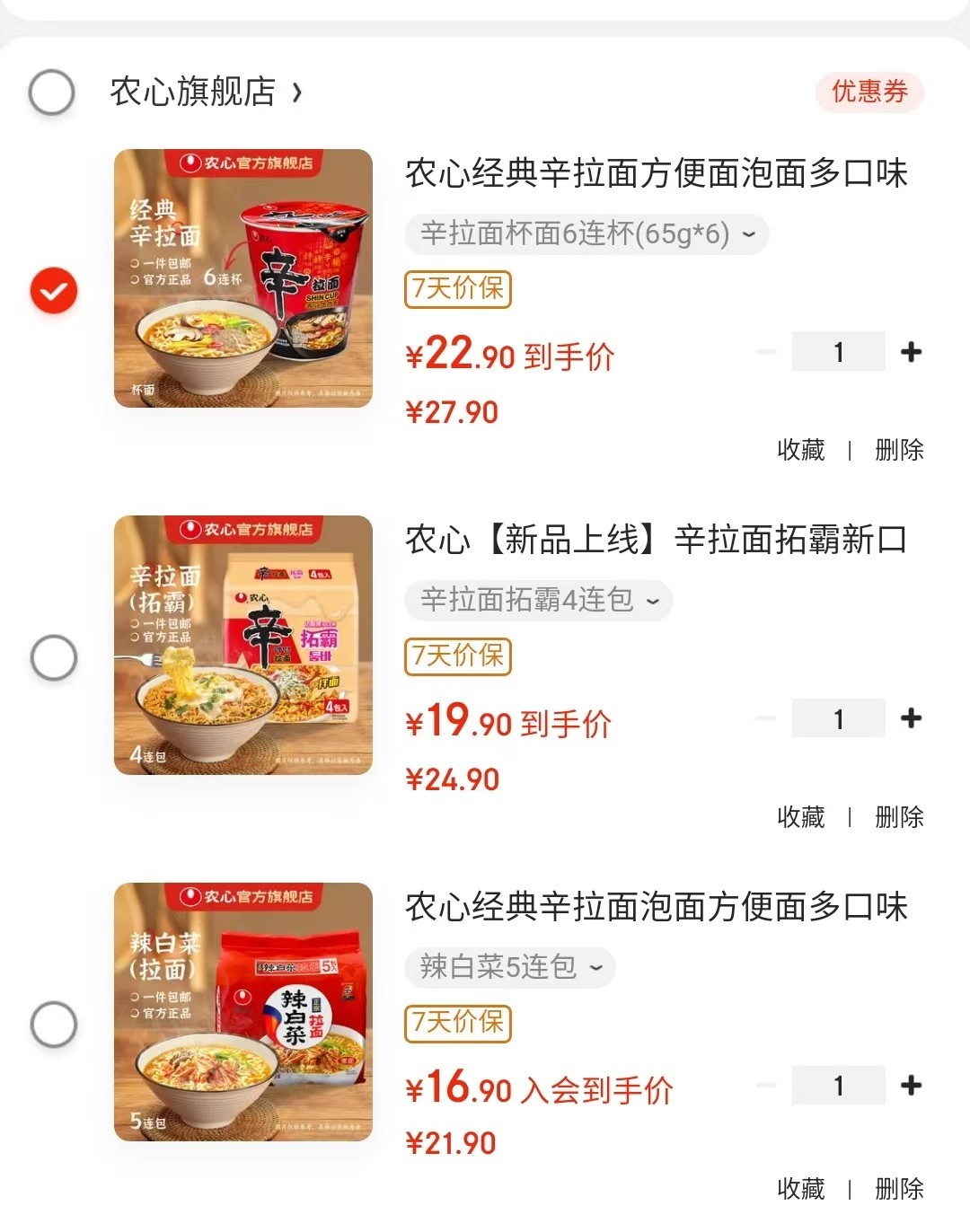Change the 辣白菜5连包 variant
Screen dimensions: 970x1232
pyautogui.click(x=510, y=967)
